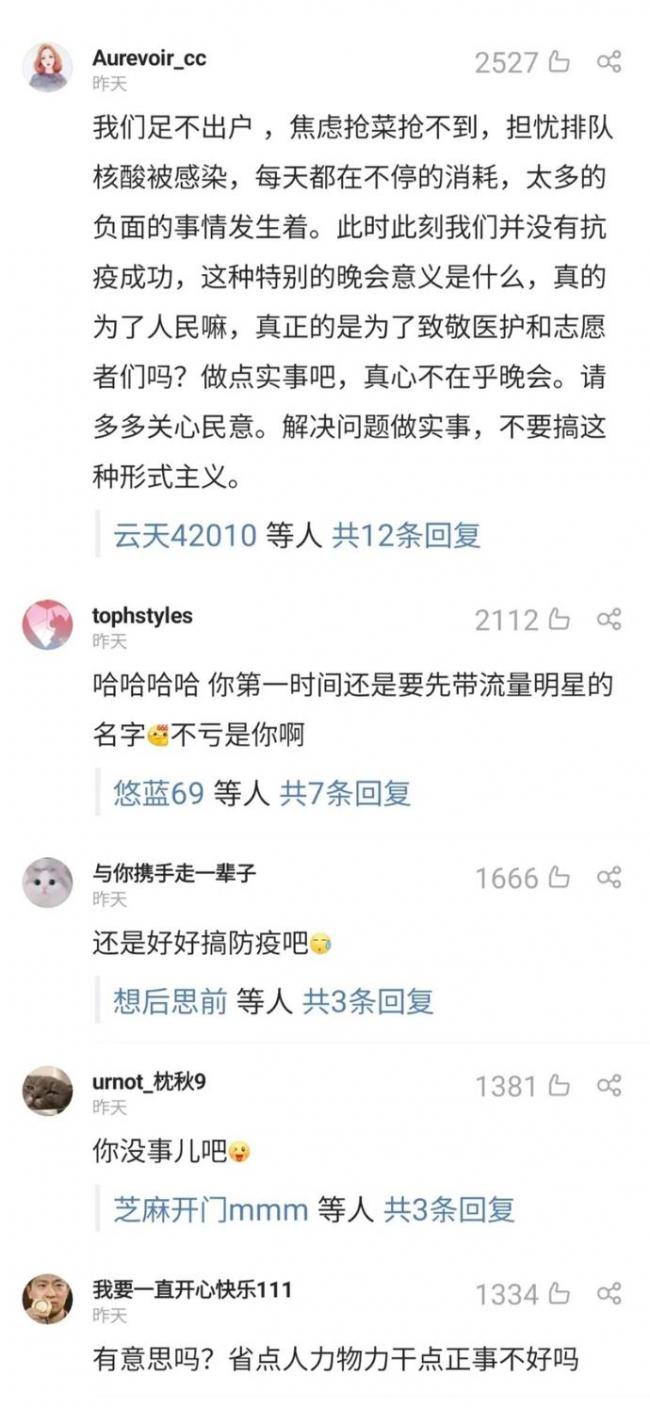Share the comment by 与你携手走一辈子
Screen dimensions: 650x1408
pyautogui.click(x=609, y=878)
